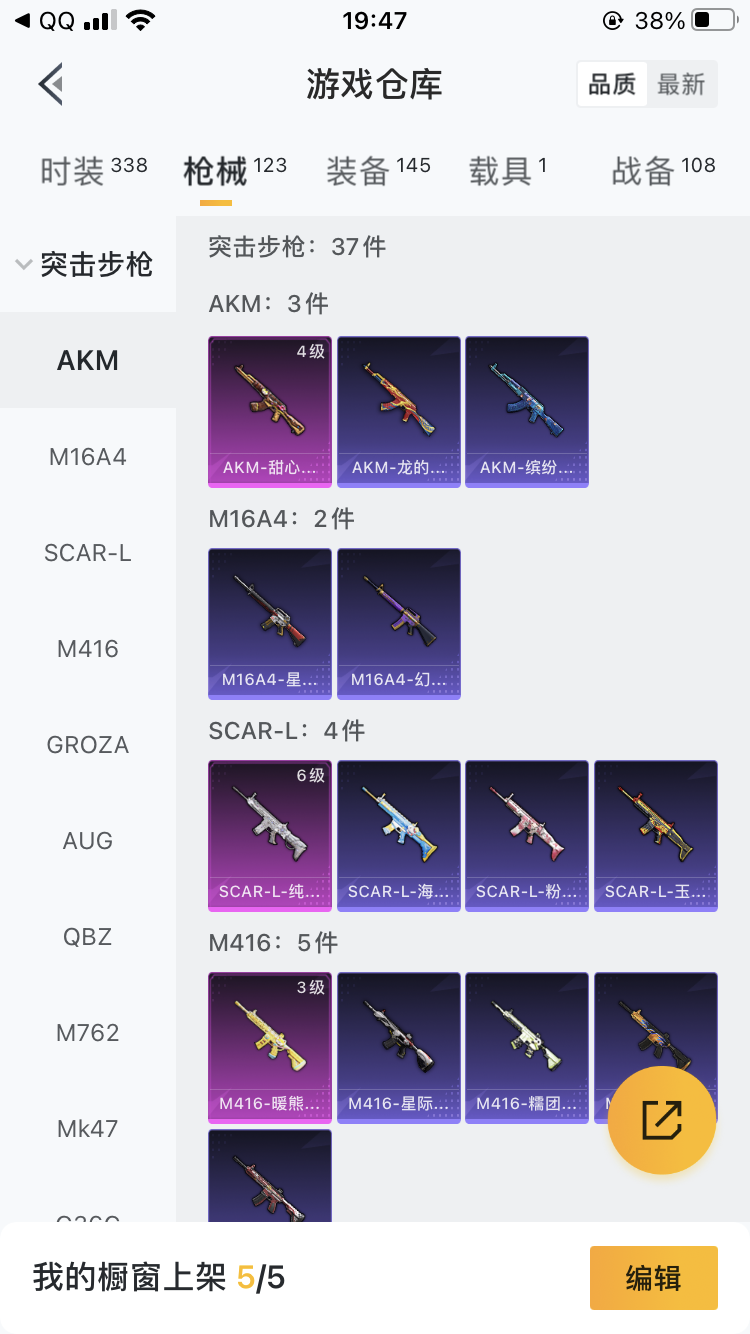Open the SCAR-L-纯 level 6 skin
750x1334 pixels.
270,836
